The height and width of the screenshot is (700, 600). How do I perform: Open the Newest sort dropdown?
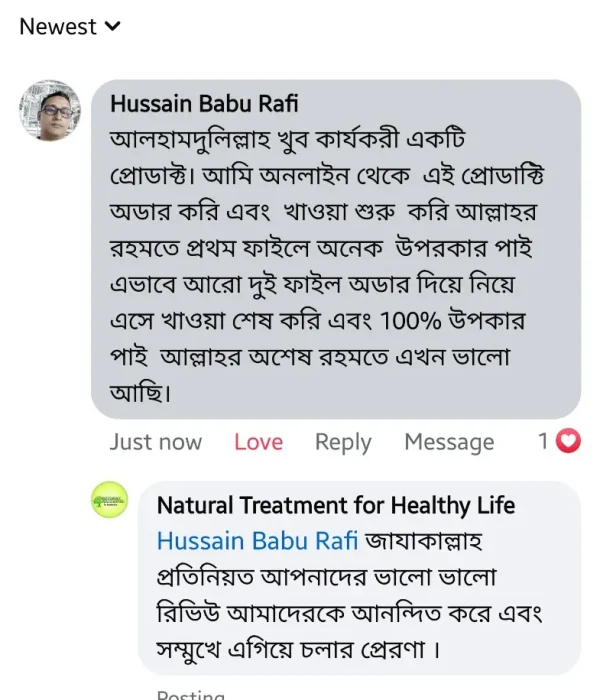(x=70, y=27)
